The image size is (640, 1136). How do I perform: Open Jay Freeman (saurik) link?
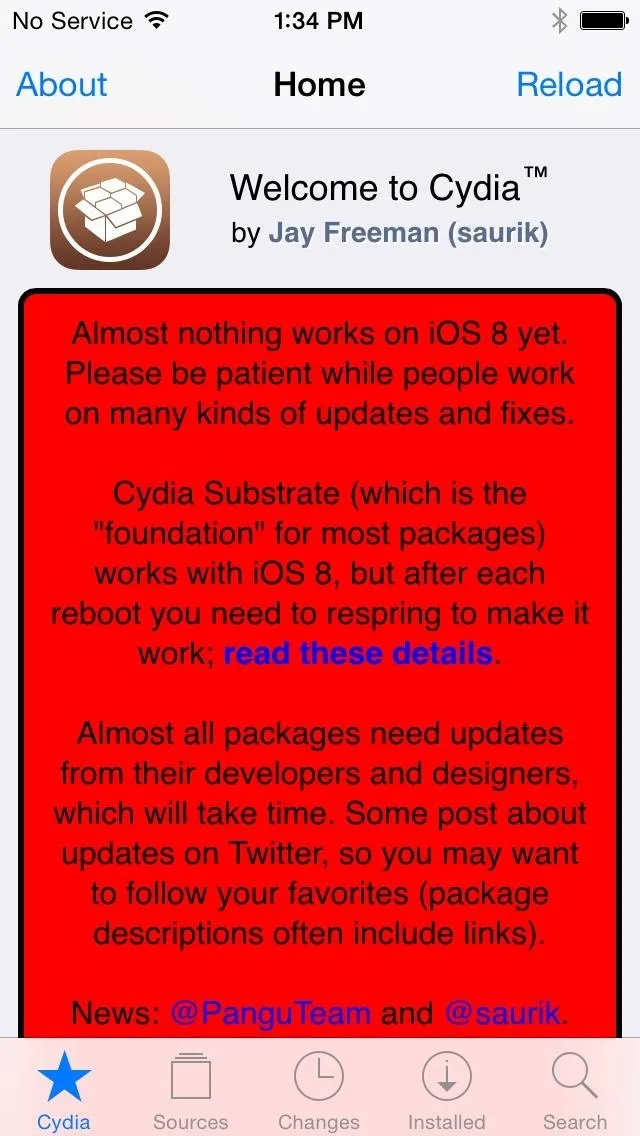pyautogui.click(x=408, y=233)
